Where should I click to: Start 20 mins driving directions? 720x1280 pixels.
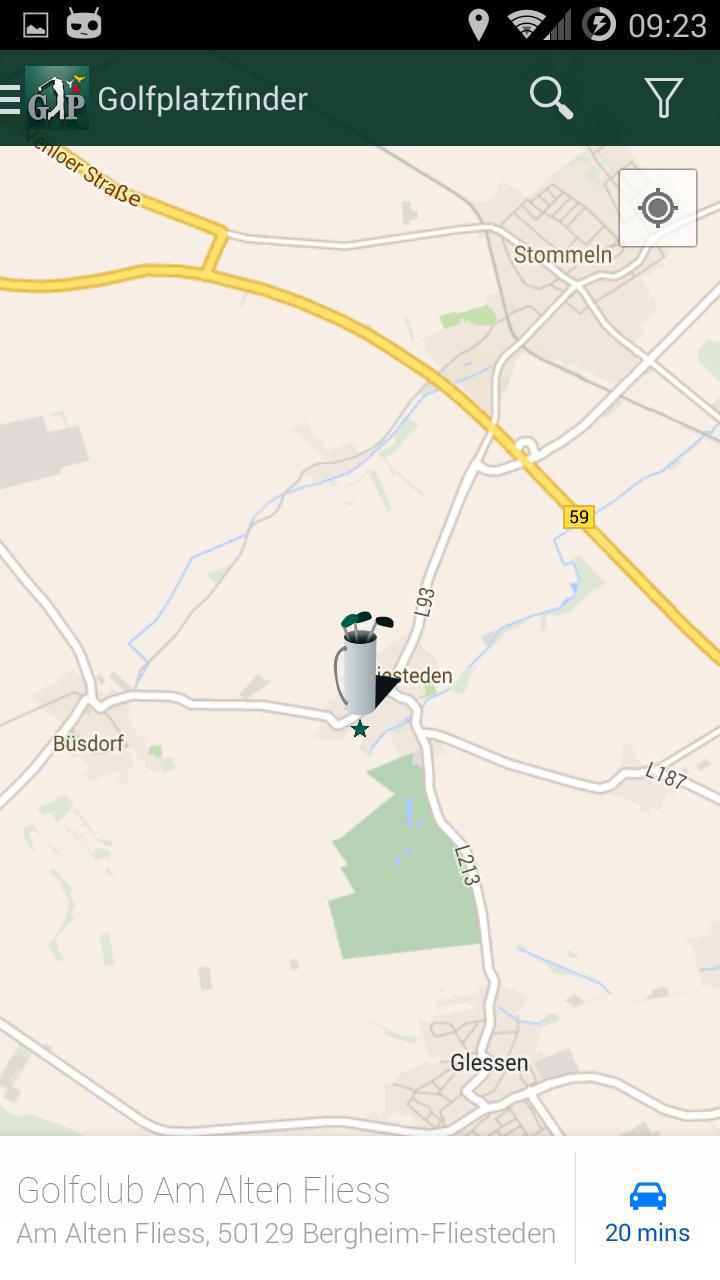(x=647, y=1210)
